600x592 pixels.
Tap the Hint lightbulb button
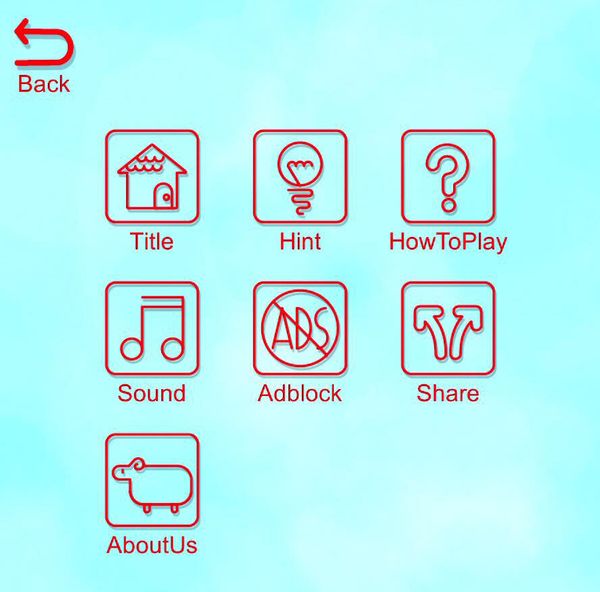pos(300,176)
